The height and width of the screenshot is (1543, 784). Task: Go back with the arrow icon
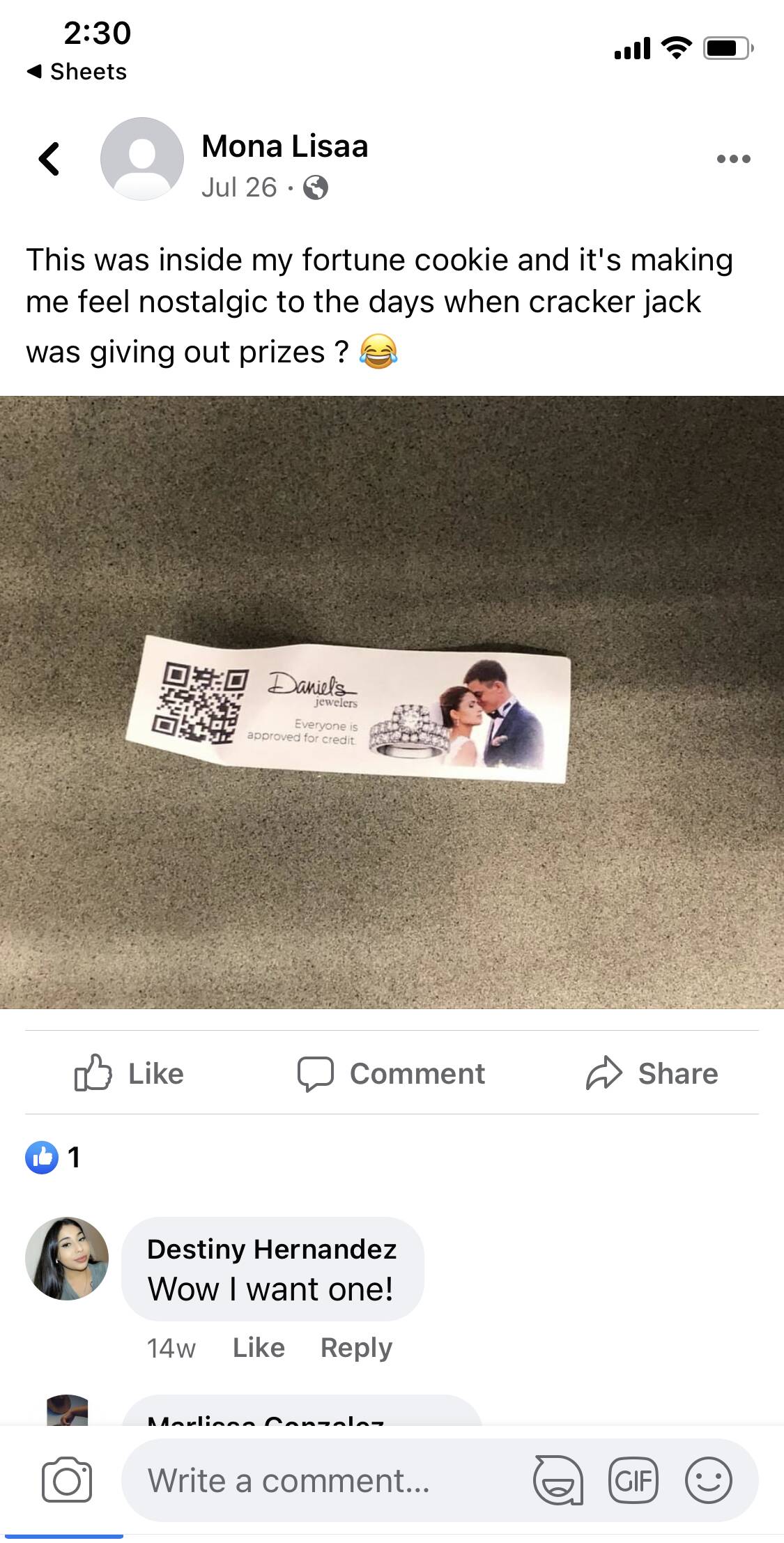(49, 159)
